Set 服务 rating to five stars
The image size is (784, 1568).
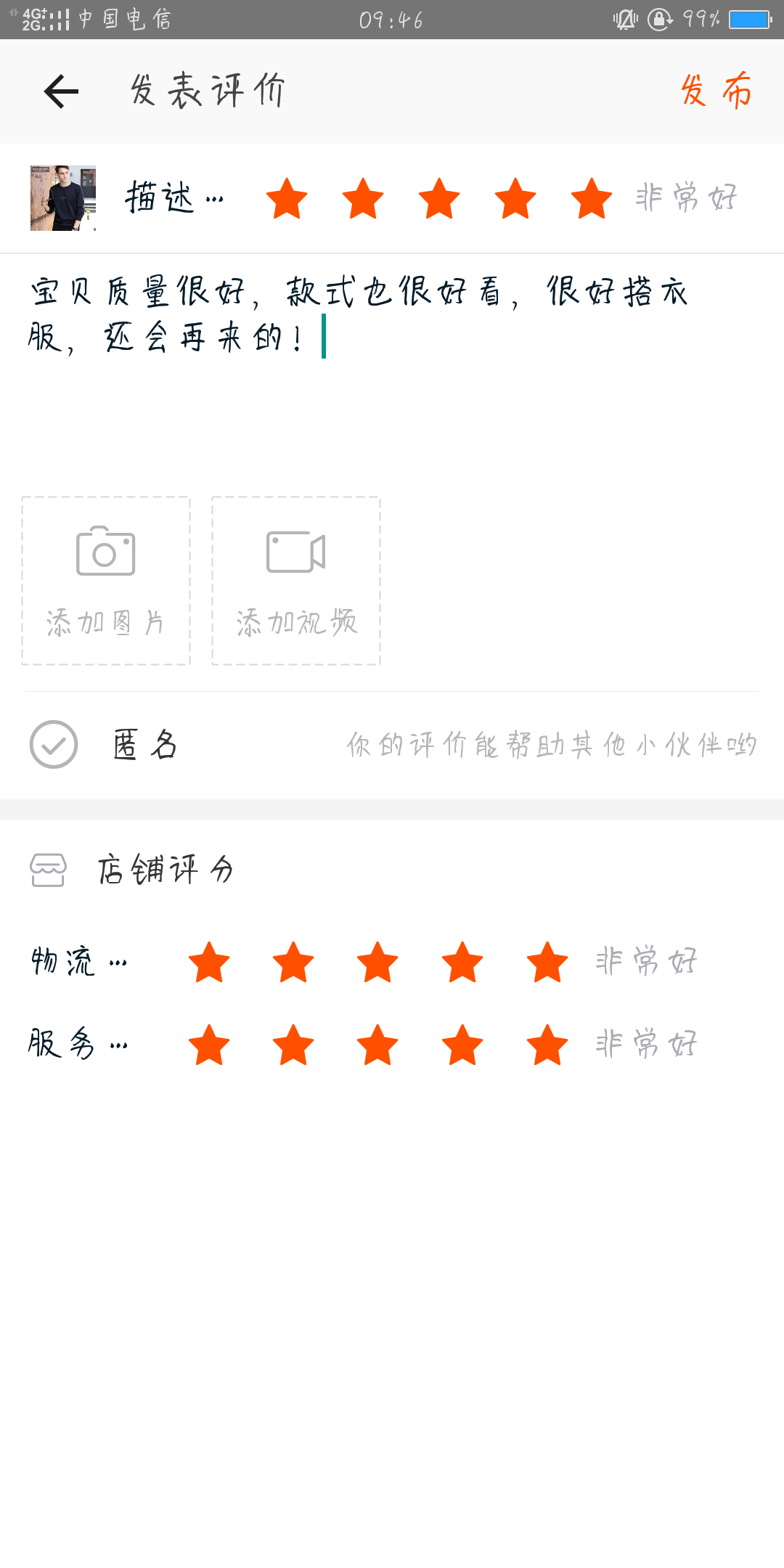(x=547, y=1045)
